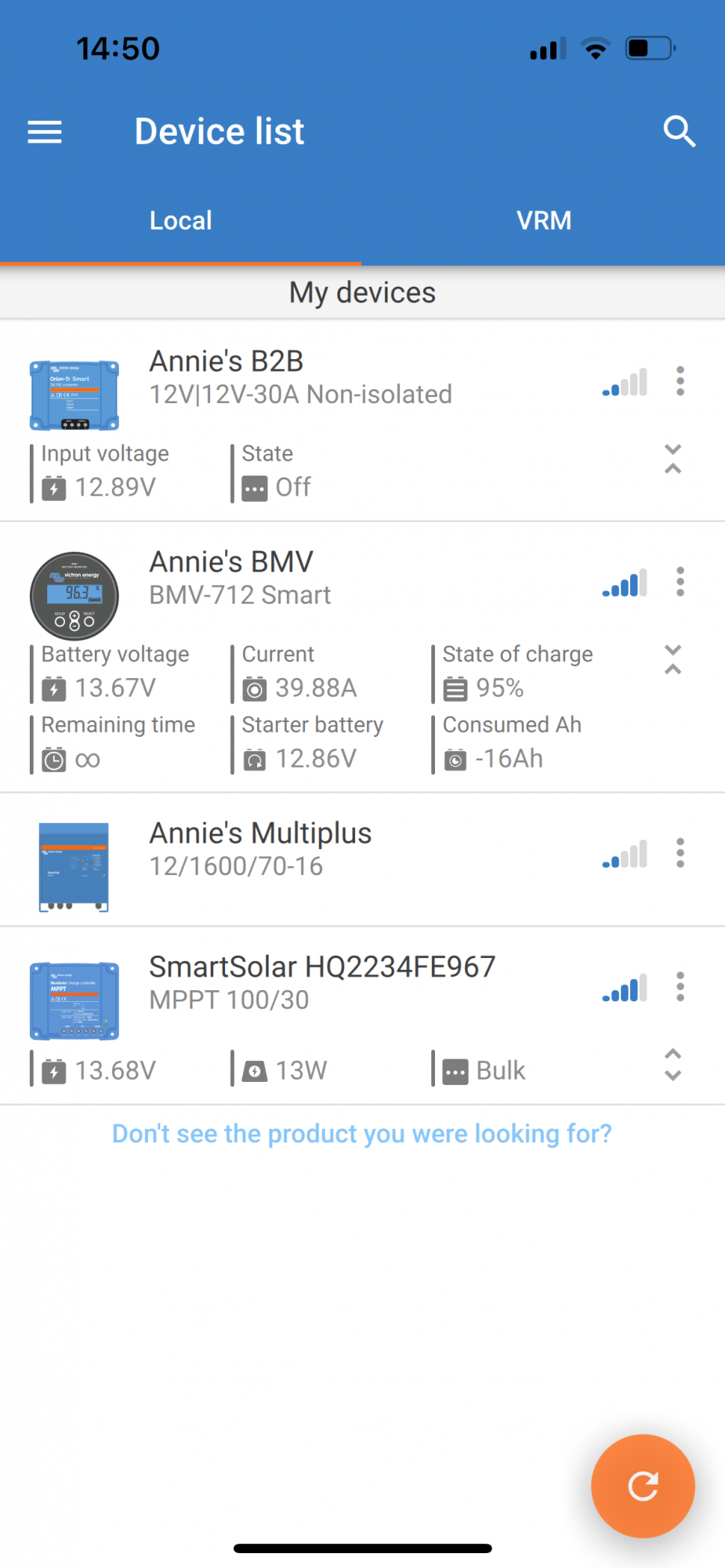Open overflow menu for Annie's Multiplus
Screen dimensions: 725x1568
pos(680,853)
